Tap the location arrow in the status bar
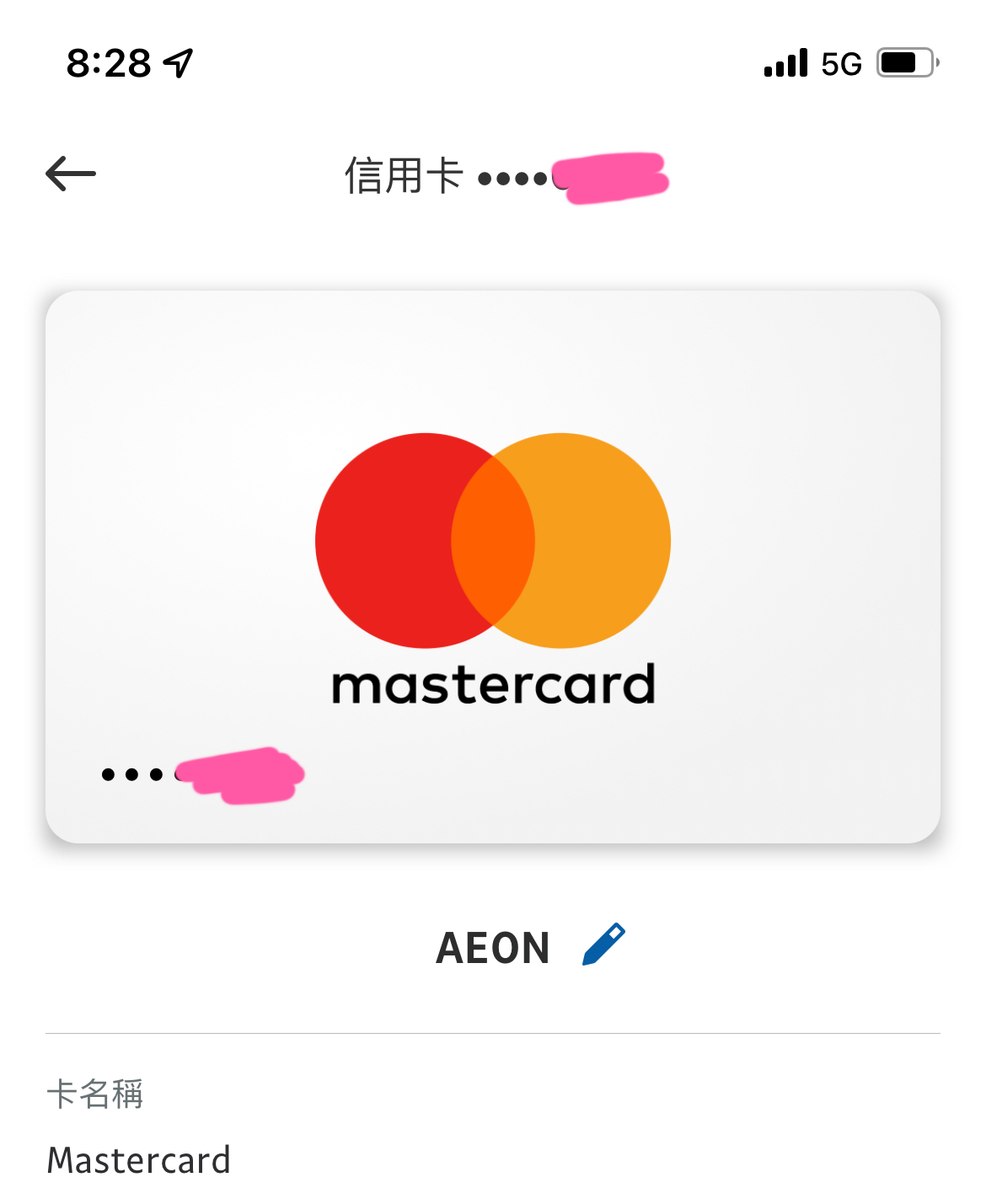This screenshot has height=1204, width=986. click(x=178, y=62)
